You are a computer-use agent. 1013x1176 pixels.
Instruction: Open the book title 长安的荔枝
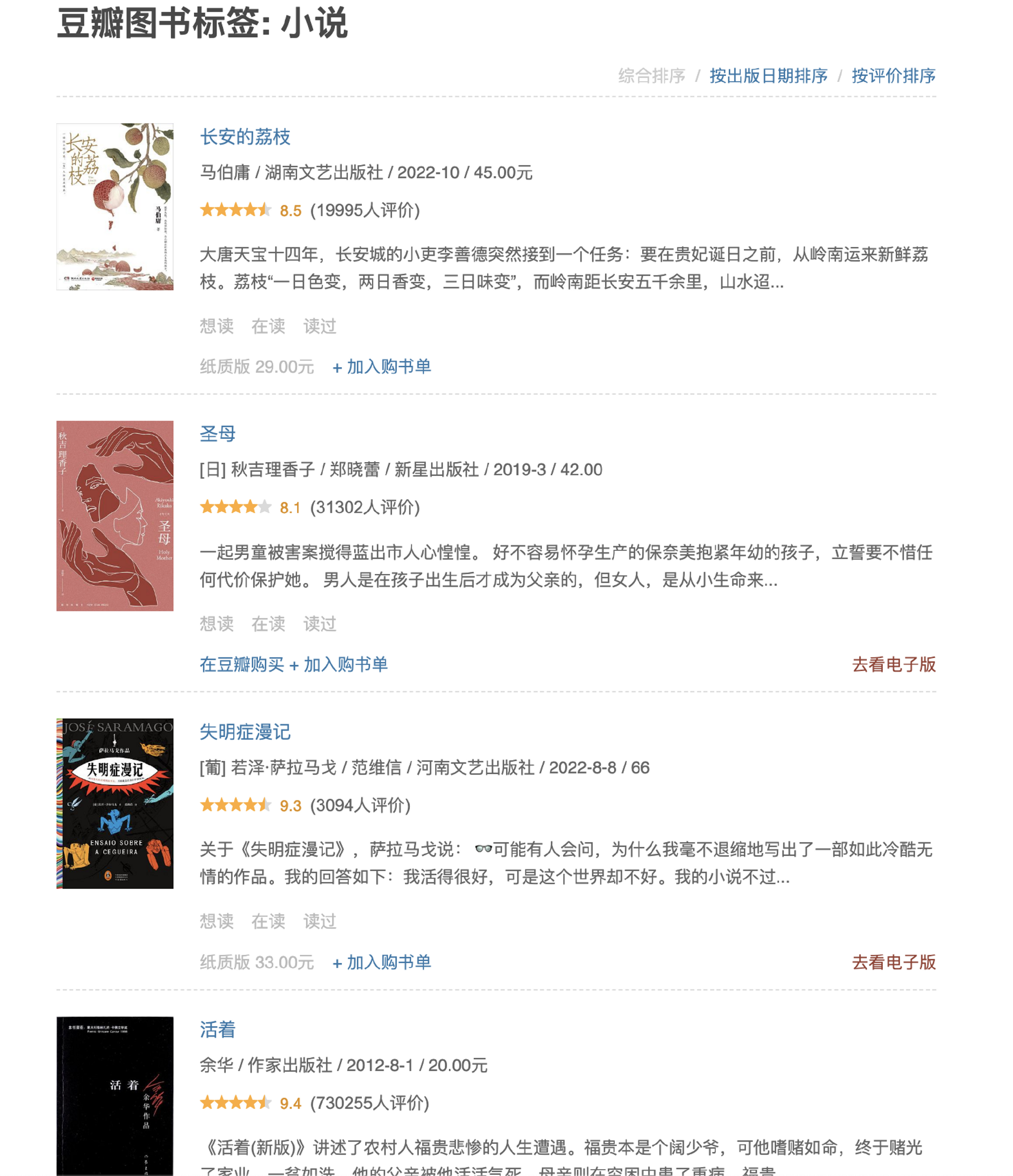click(245, 137)
